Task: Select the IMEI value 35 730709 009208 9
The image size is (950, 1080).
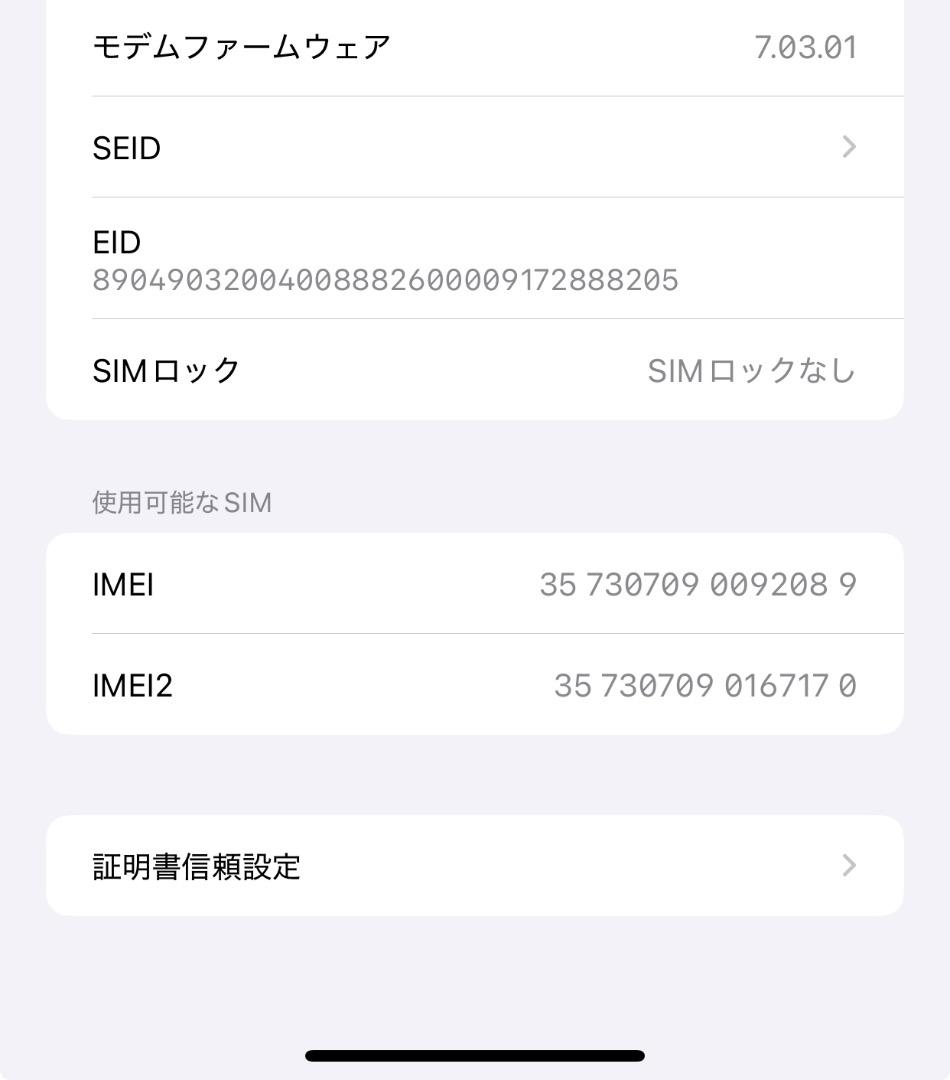Action: click(x=700, y=584)
